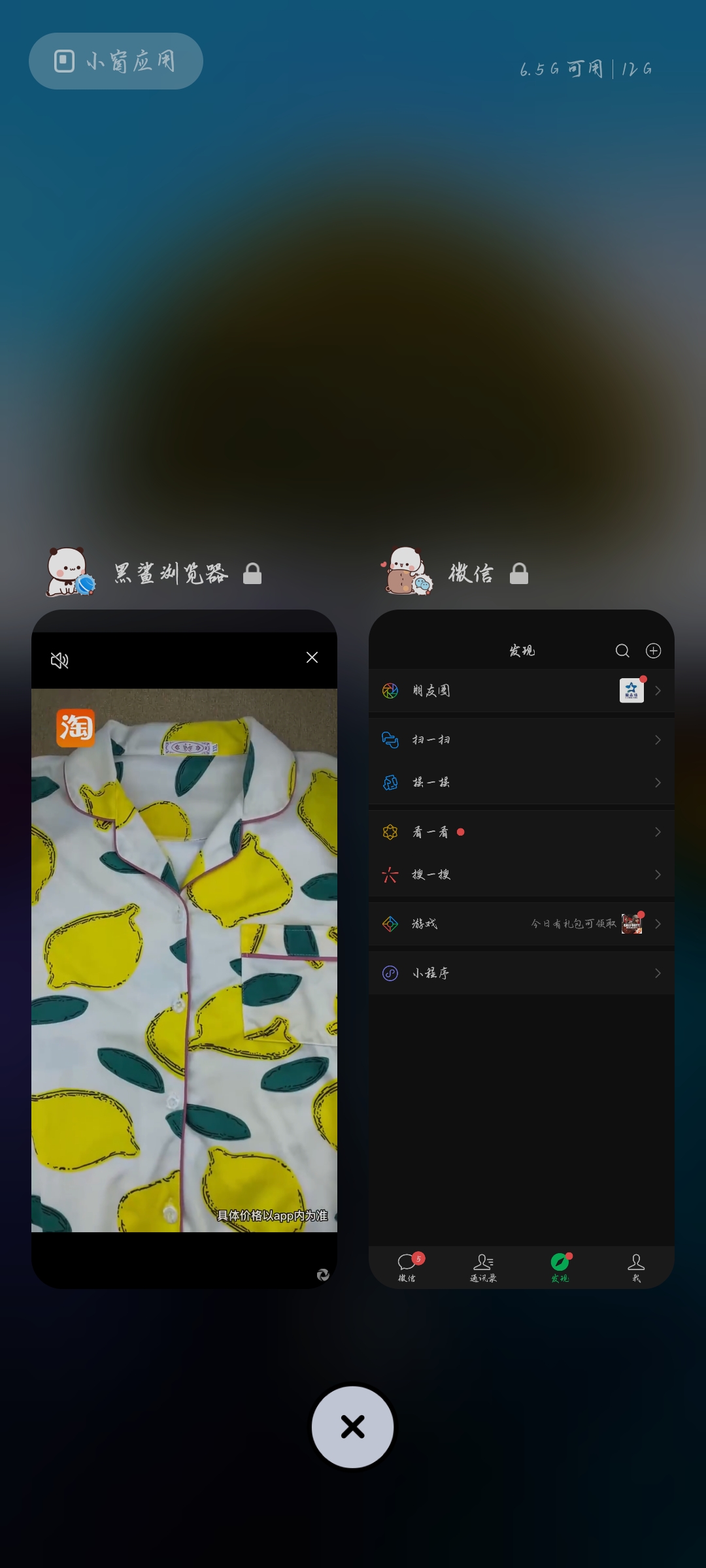Tap the 黑鲨浏览器 app icon header
Image resolution: width=706 pixels, height=1568 pixels.
(x=71, y=572)
